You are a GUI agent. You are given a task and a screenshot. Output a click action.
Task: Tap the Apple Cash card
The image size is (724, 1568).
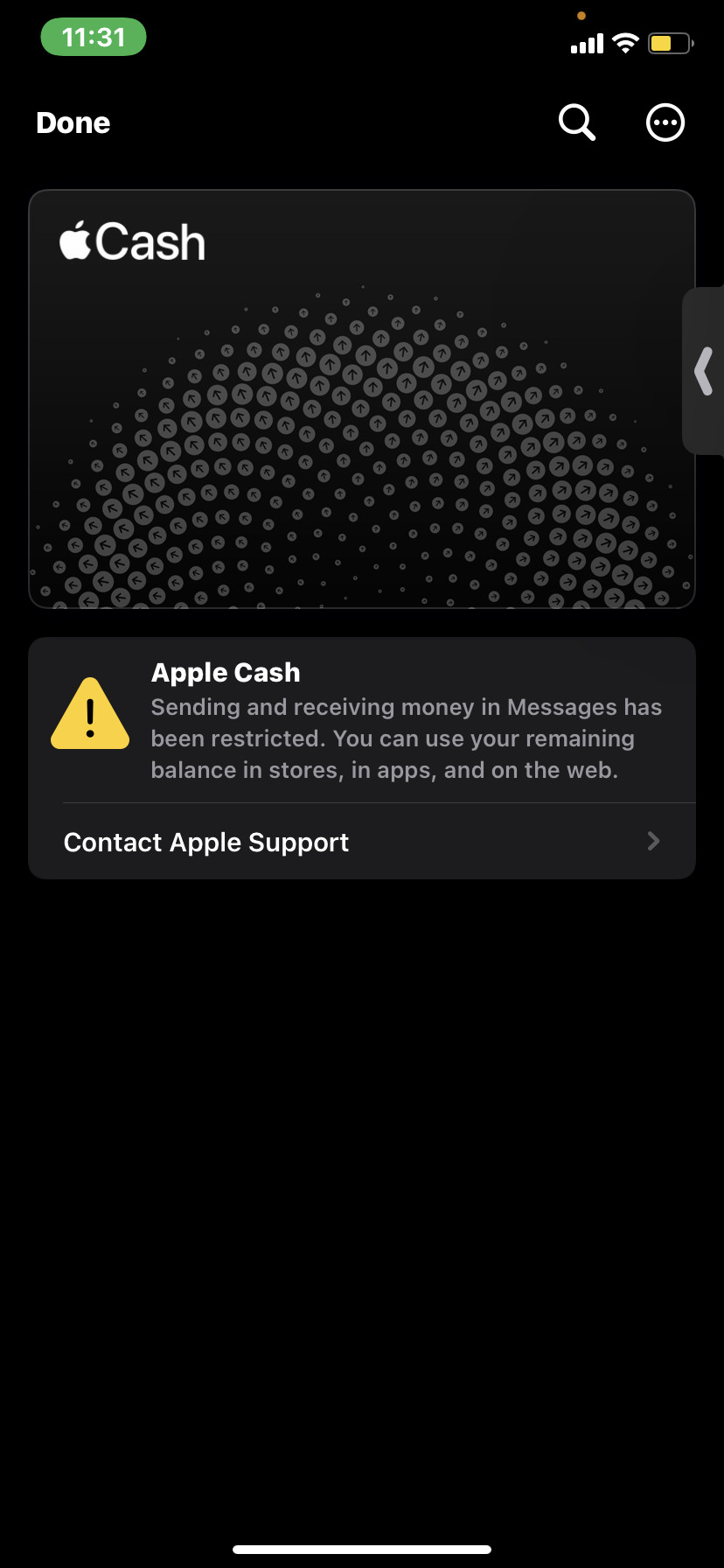tap(362, 399)
